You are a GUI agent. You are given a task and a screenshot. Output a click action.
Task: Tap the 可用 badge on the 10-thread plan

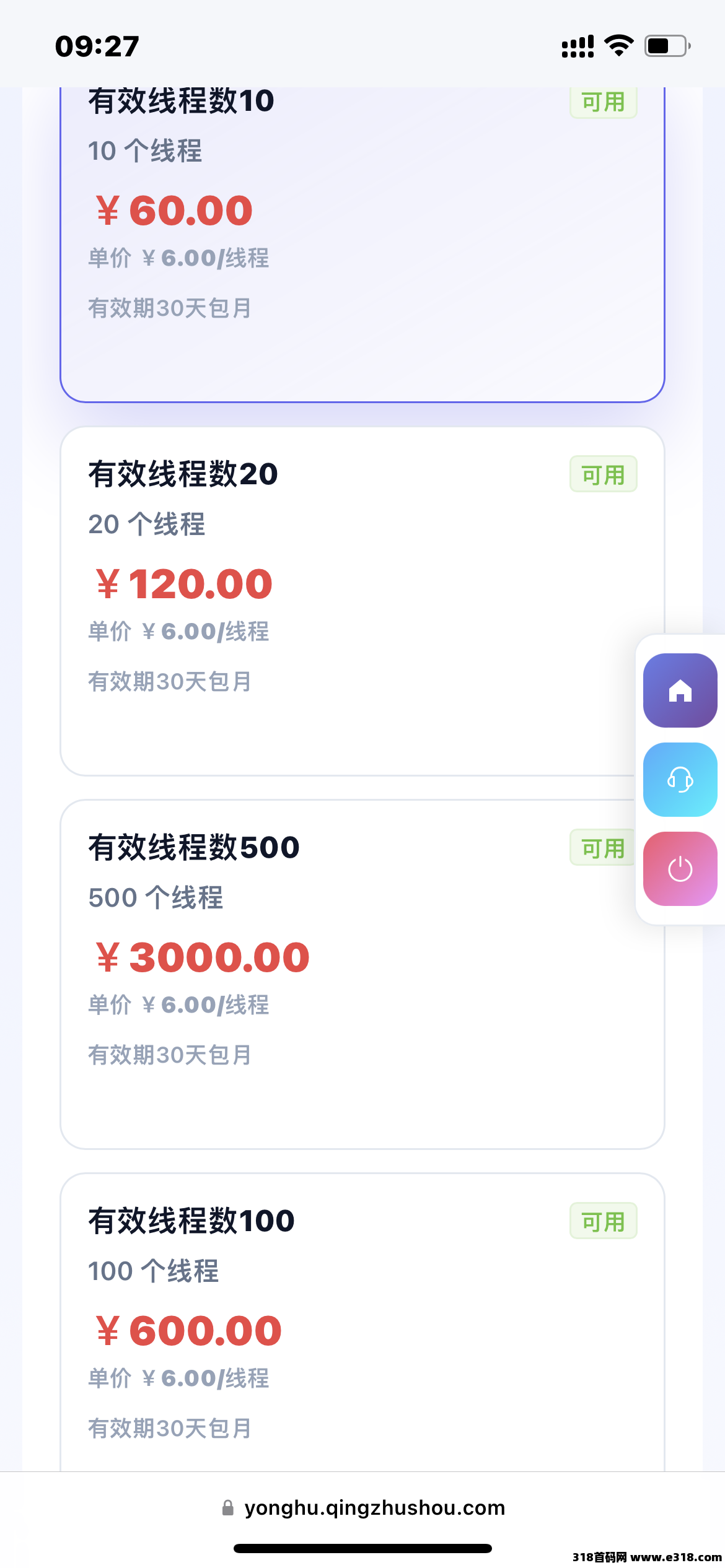click(x=603, y=101)
